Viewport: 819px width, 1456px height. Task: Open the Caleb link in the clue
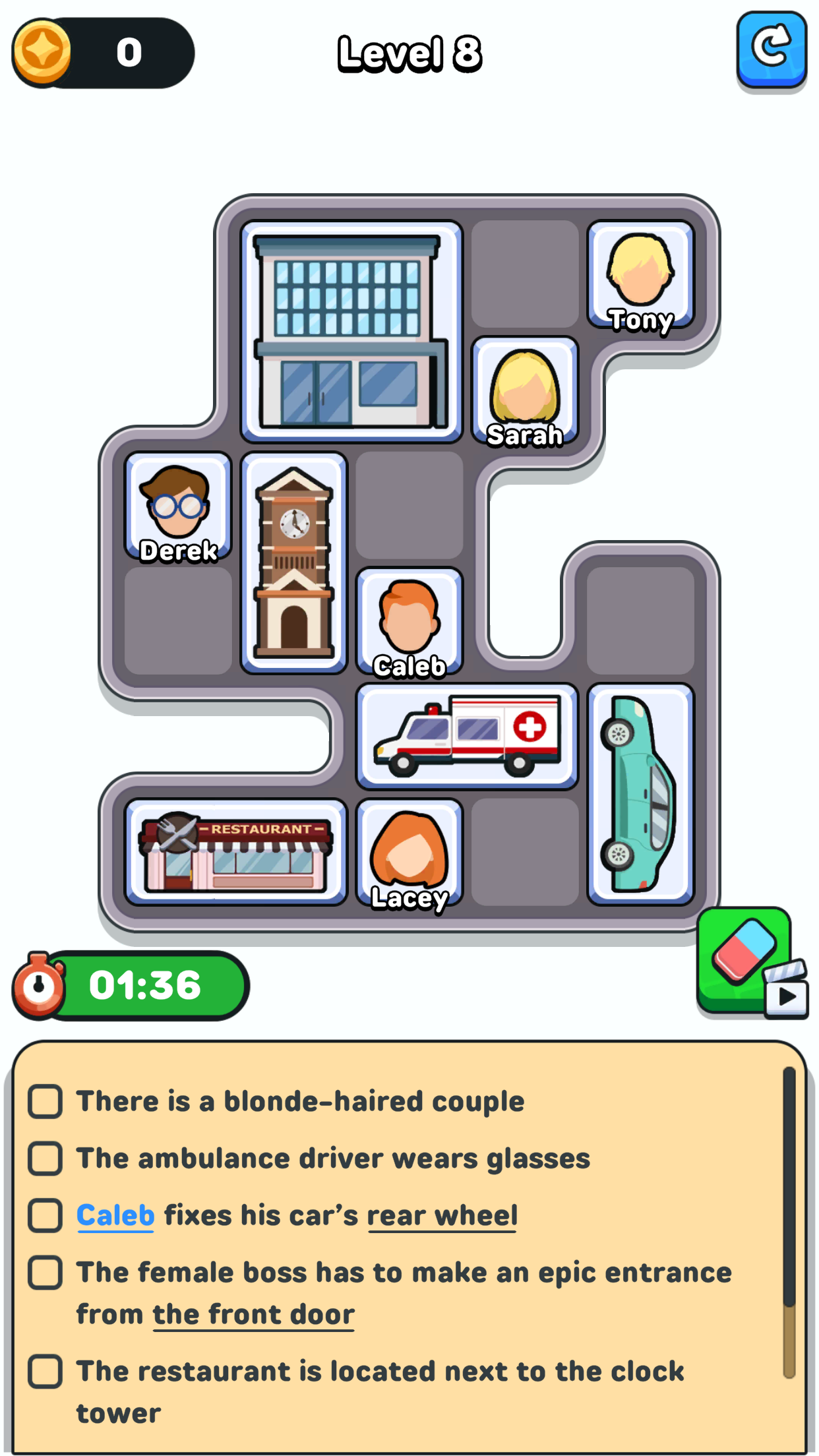[115, 1215]
